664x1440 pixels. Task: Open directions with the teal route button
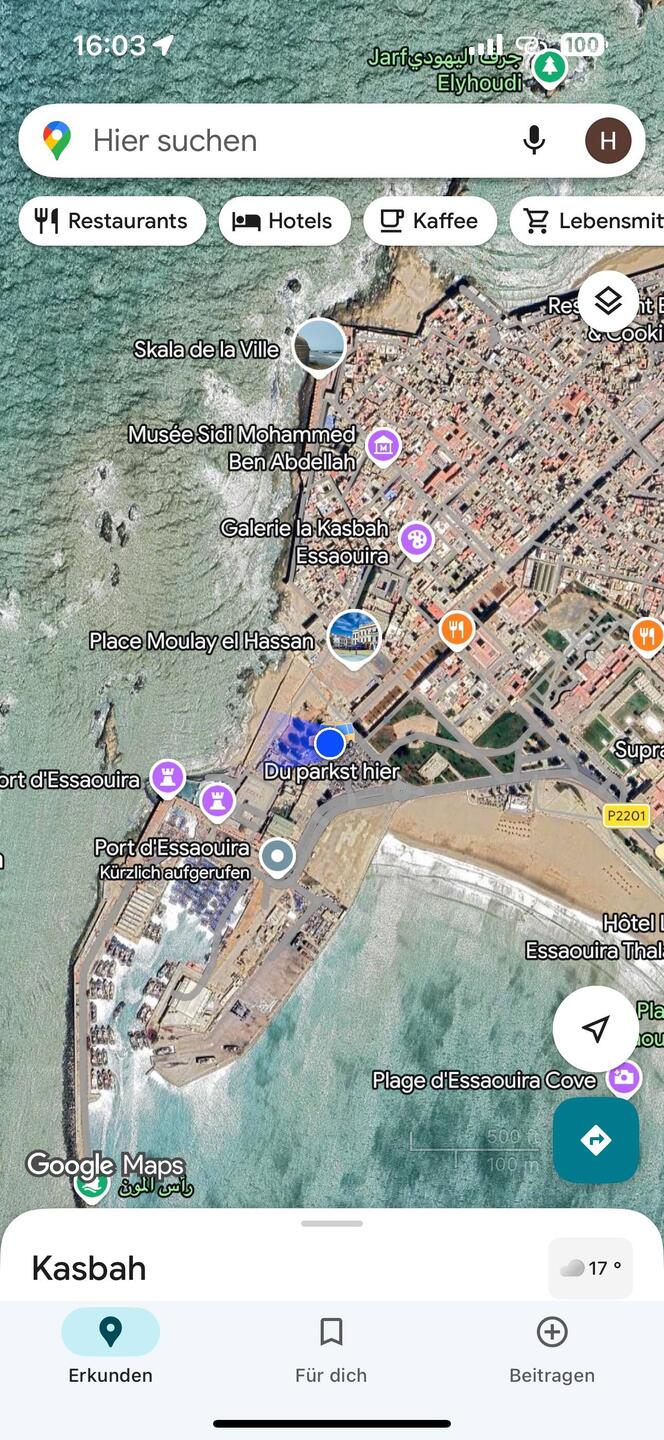coord(596,1140)
